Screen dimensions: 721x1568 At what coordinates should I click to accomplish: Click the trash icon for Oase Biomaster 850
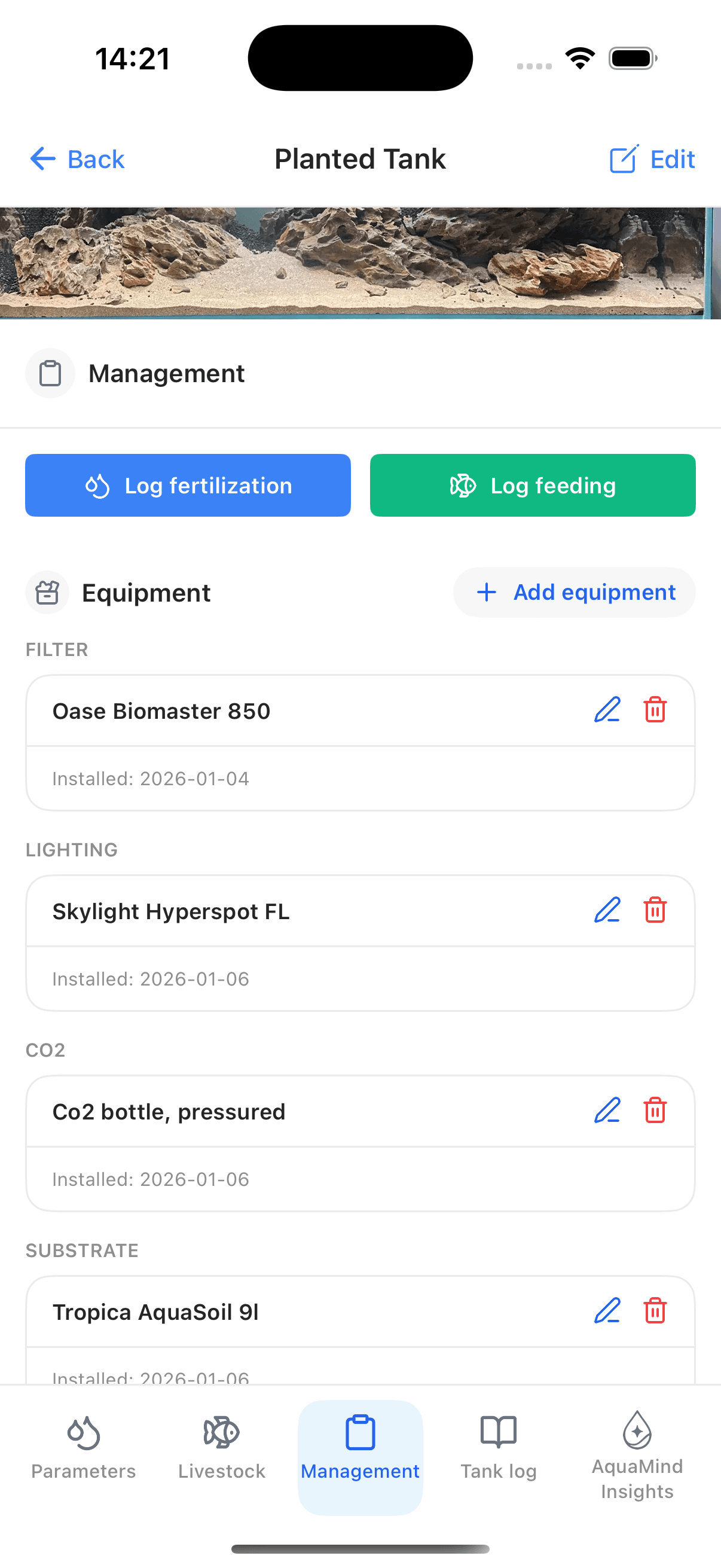coord(655,710)
